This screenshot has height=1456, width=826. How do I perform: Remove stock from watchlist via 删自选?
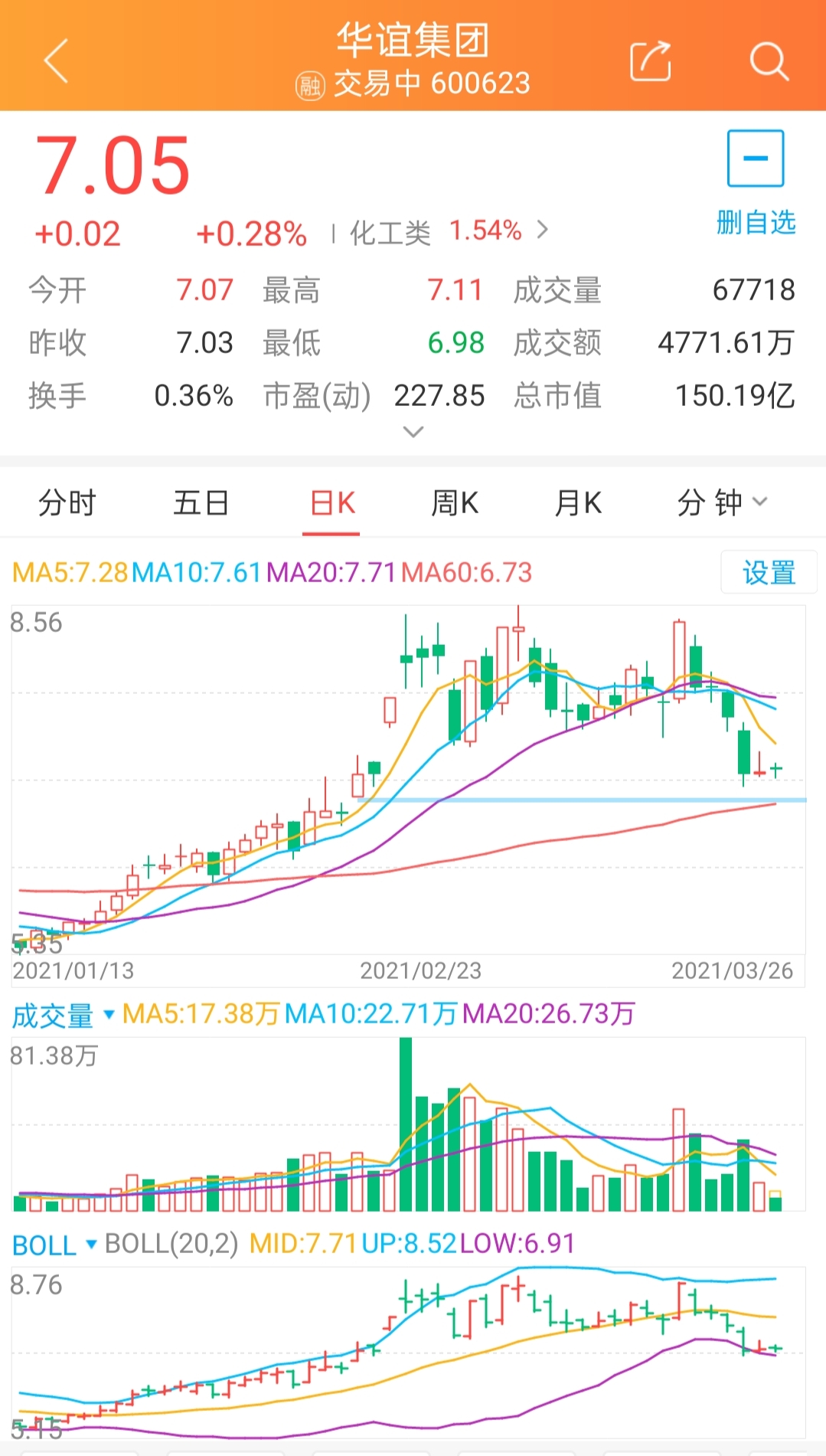click(x=755, y=182)
